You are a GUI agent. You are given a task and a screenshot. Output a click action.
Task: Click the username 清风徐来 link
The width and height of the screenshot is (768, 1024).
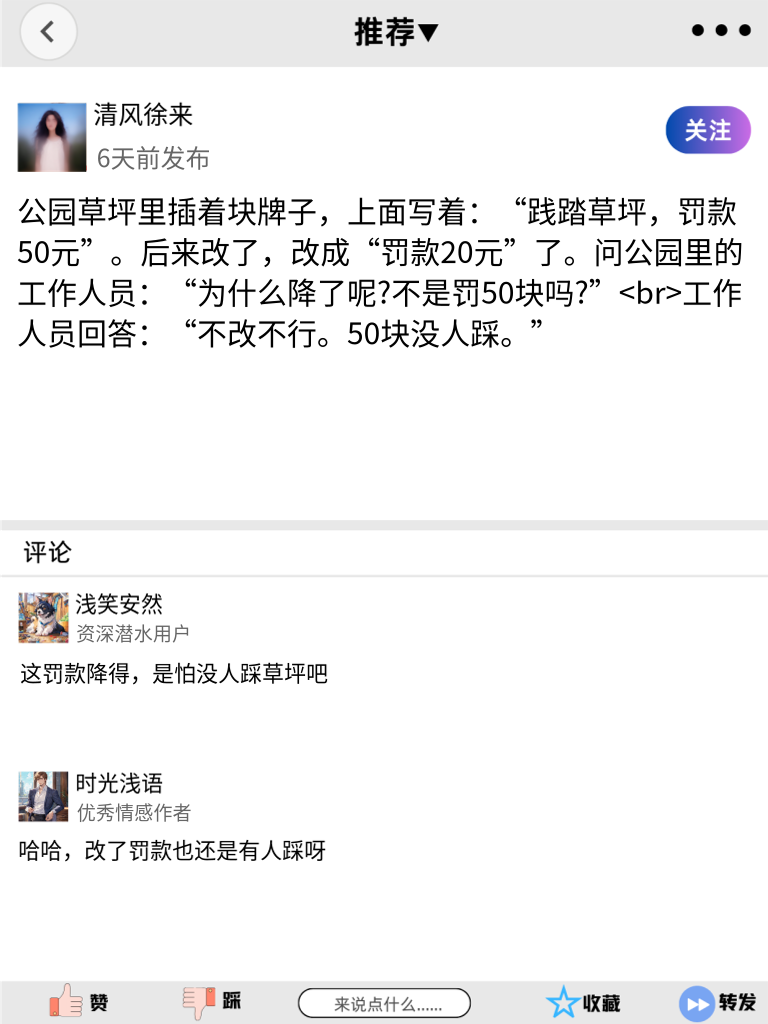143,115
